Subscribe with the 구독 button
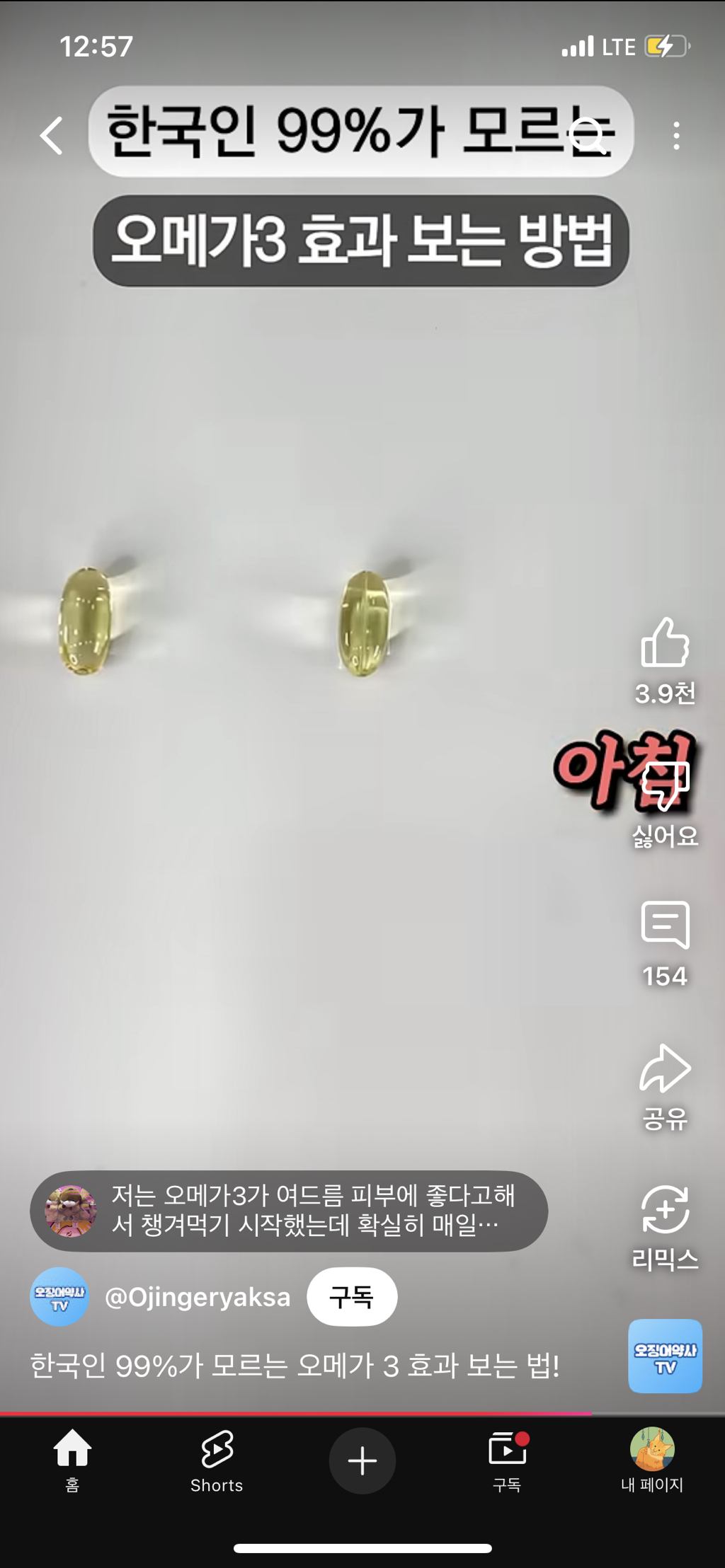The width and height of the screenshot is (725, 1568). point(352,1297)
